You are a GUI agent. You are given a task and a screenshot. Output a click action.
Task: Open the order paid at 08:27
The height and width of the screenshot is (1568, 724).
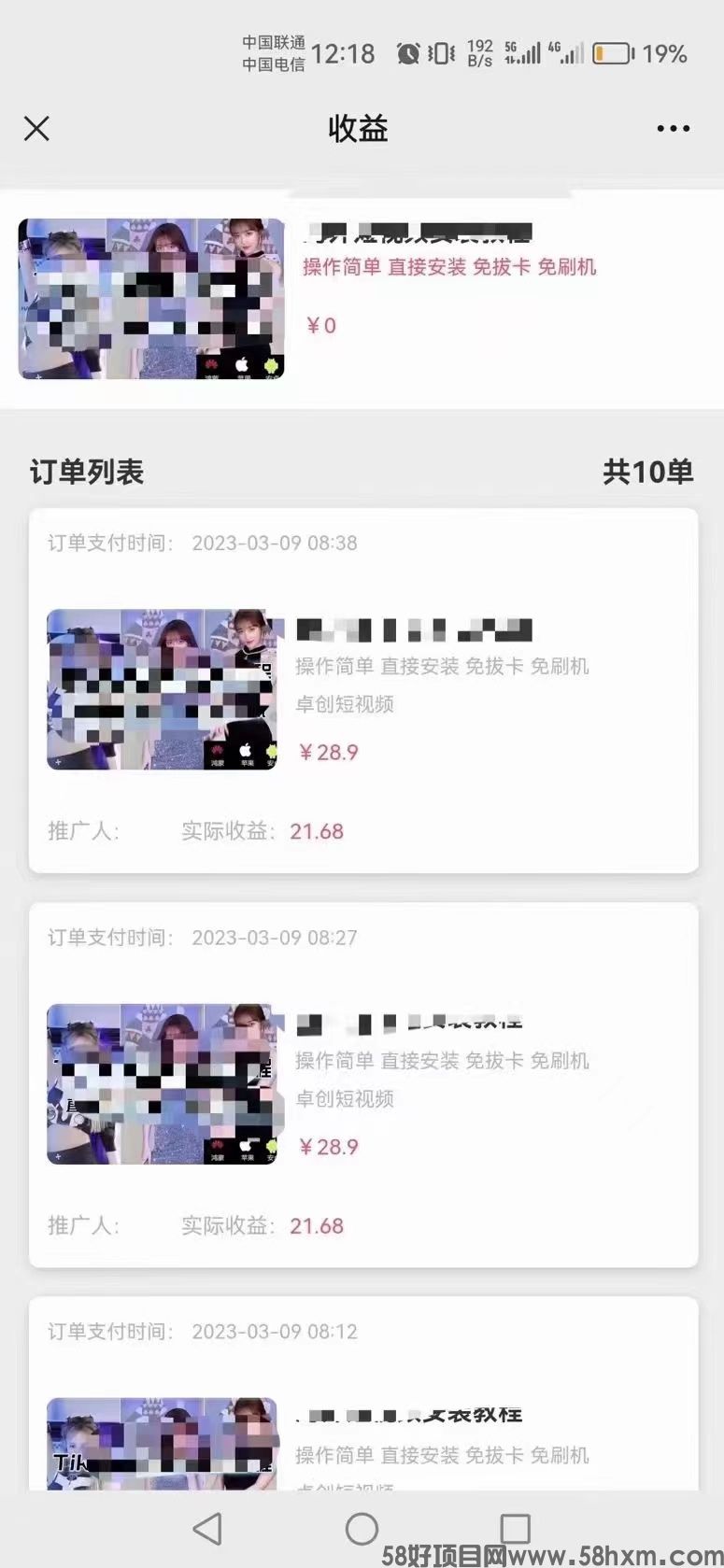point(363,1083)
